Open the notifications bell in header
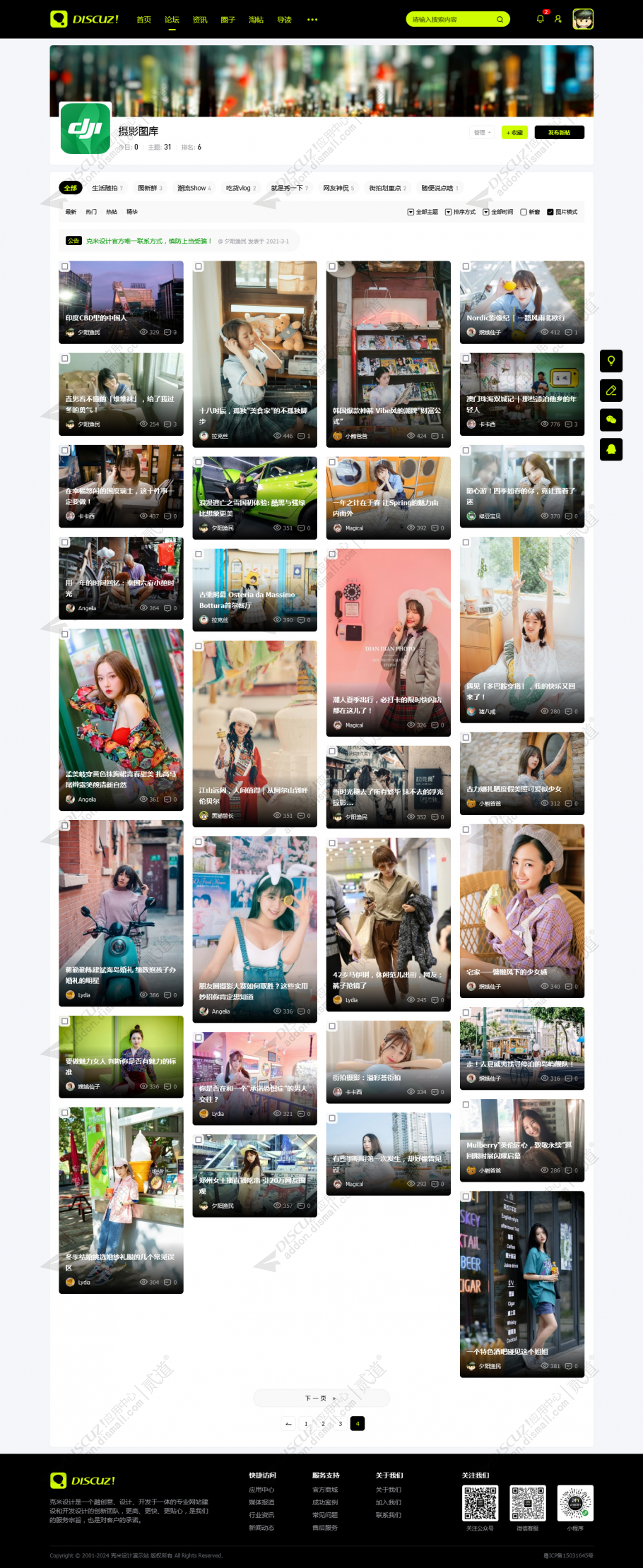The height and width of the screenshot is (1568, 643). (x=540, y=19)
